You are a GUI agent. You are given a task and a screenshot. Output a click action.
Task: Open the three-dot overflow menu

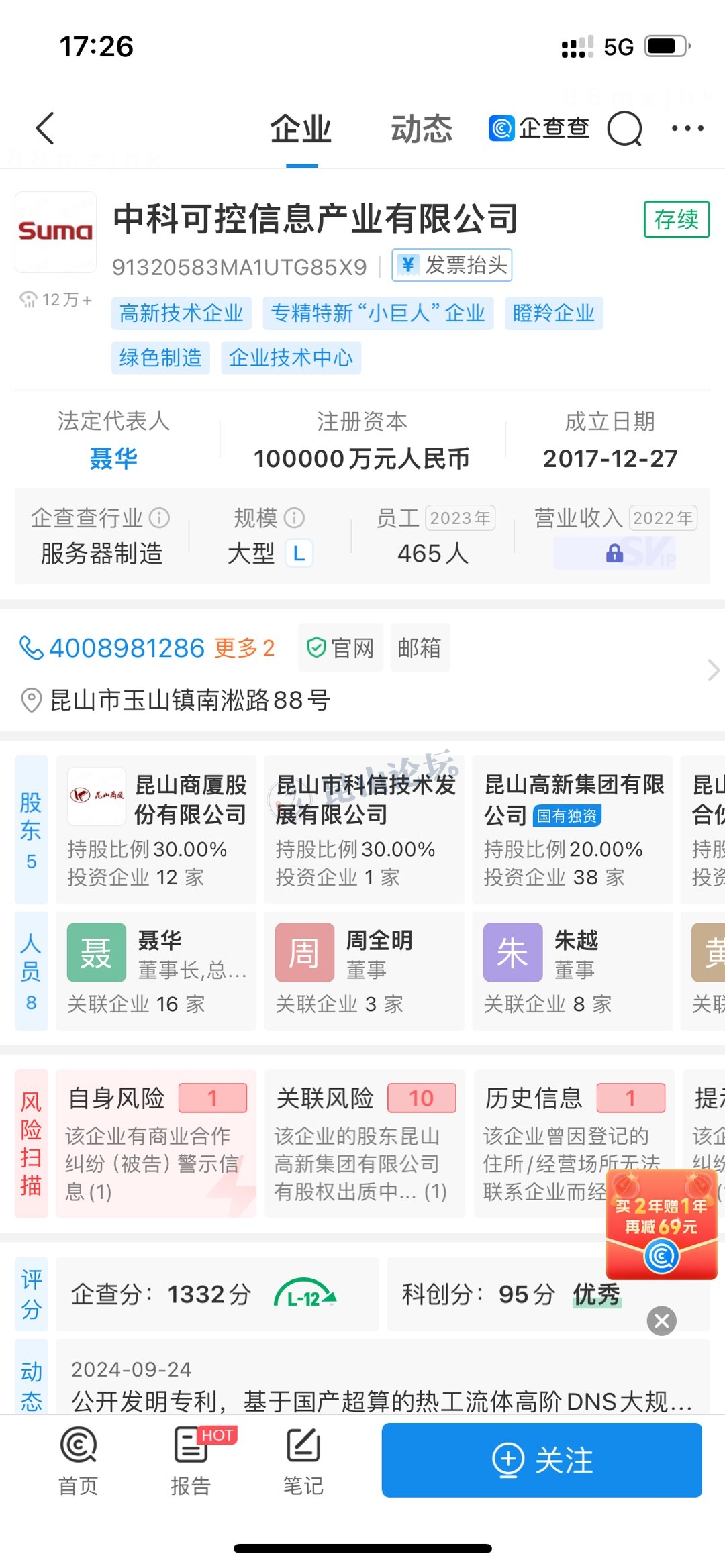[687, 128]
